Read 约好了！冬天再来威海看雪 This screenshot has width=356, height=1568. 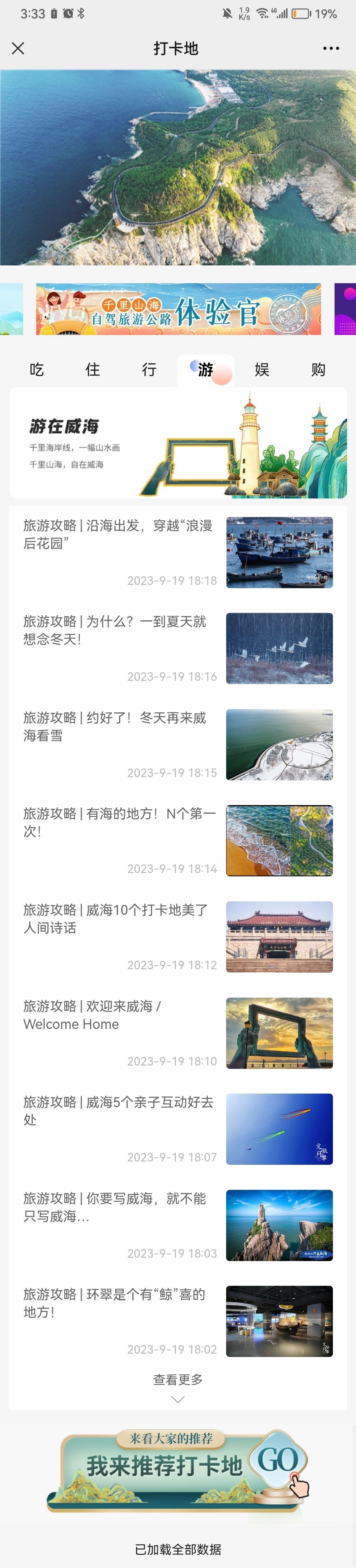click(x=118, y=726)
